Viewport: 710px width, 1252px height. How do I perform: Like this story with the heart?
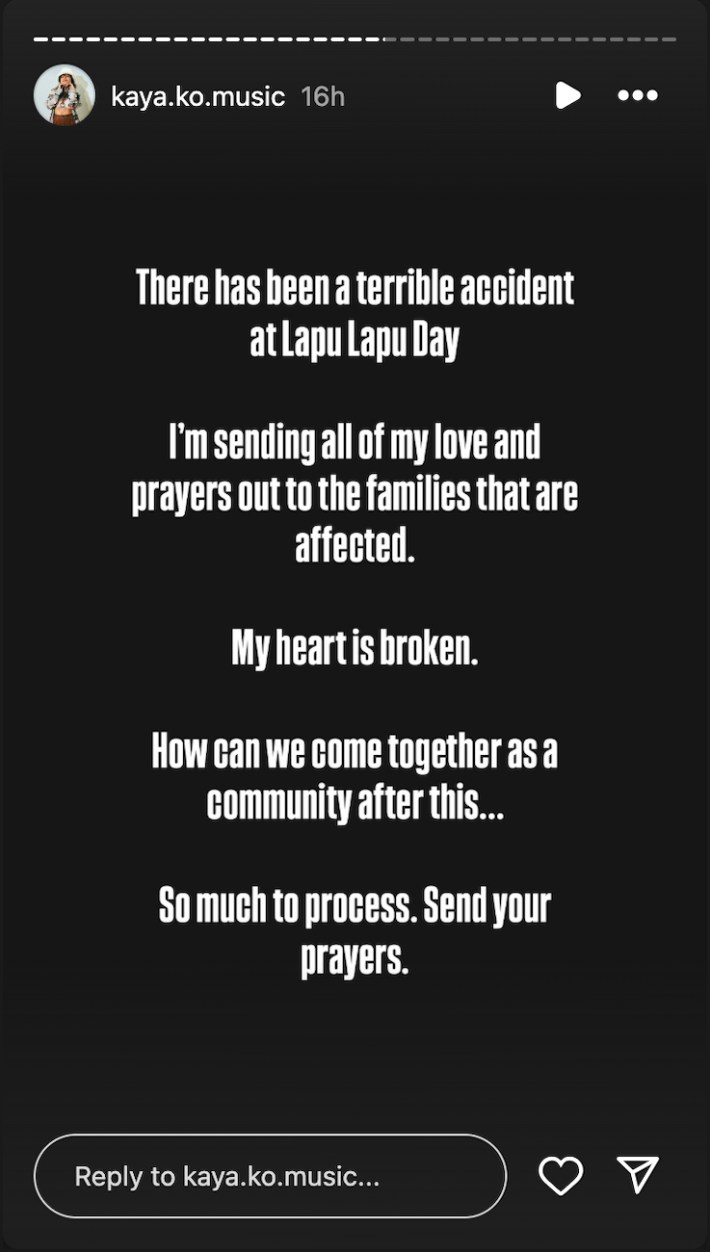560,1176
